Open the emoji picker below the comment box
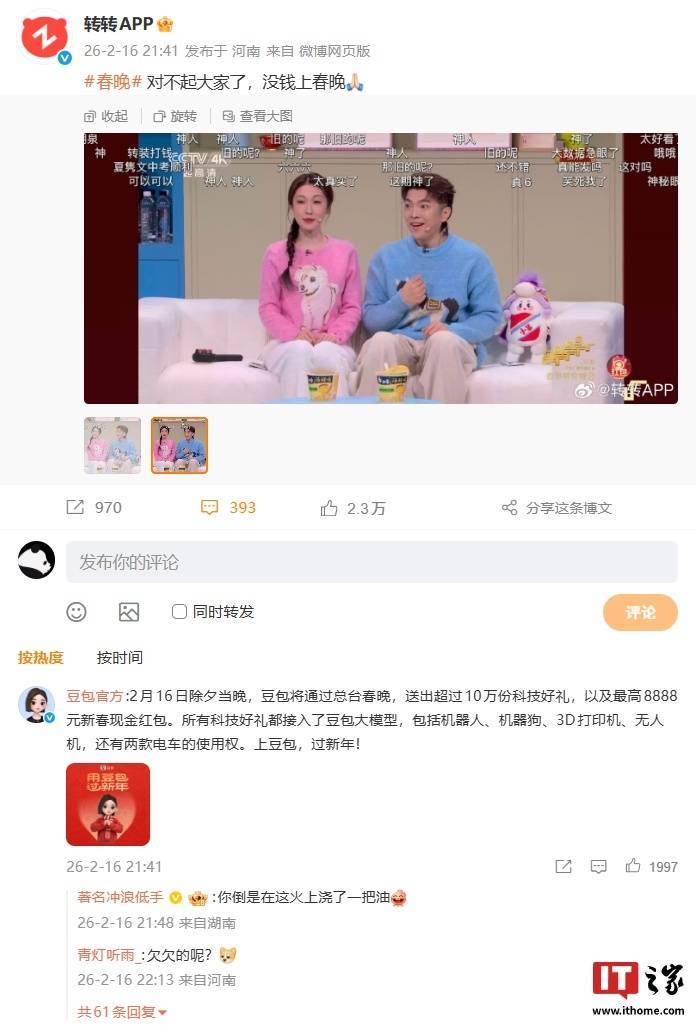The height and width of the screenshot is (1025, 696). pyautogui.click(x=77, y=612)
